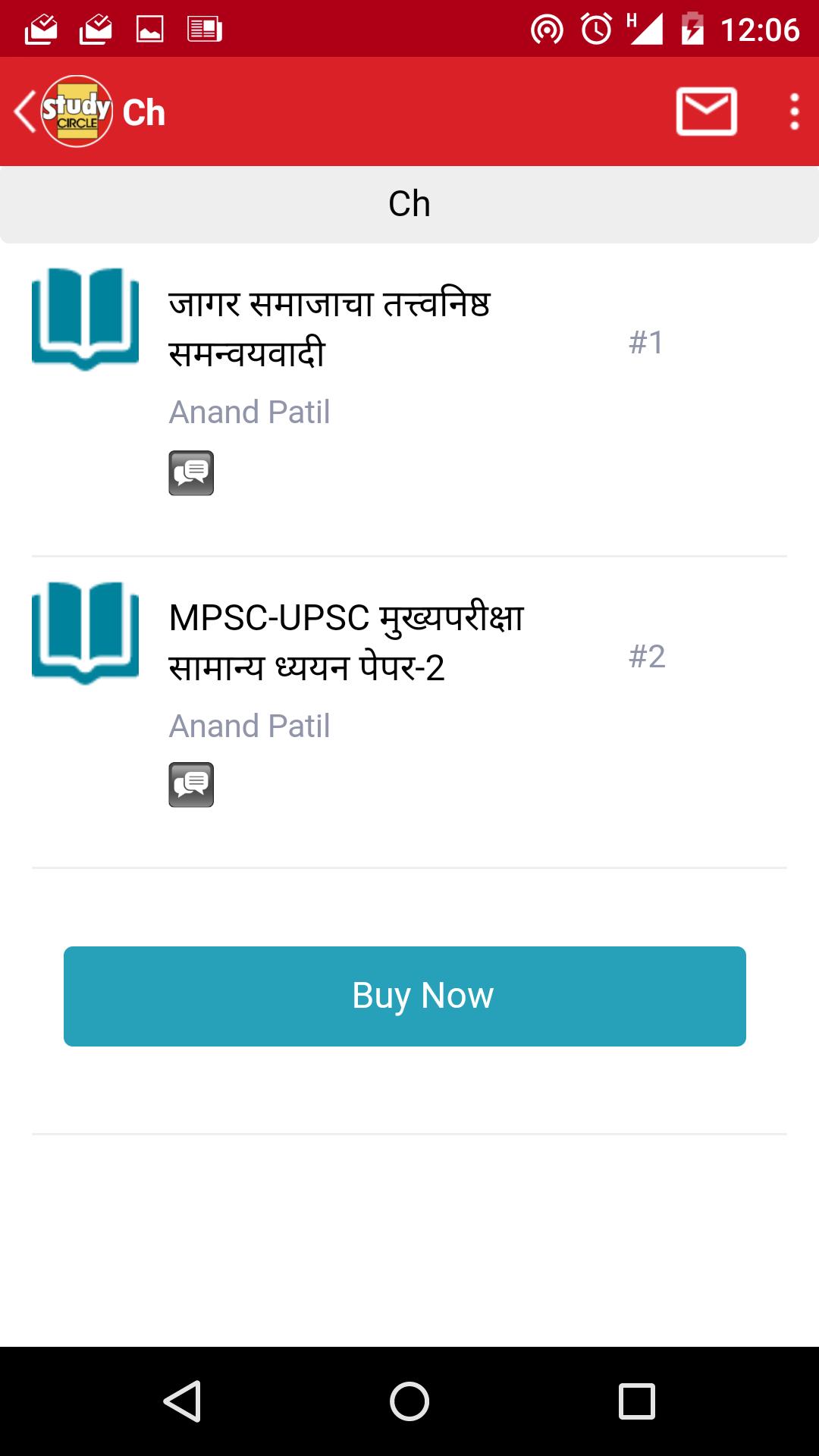Open the comments icon under MPSC-UPSC book

pos(191,785)
